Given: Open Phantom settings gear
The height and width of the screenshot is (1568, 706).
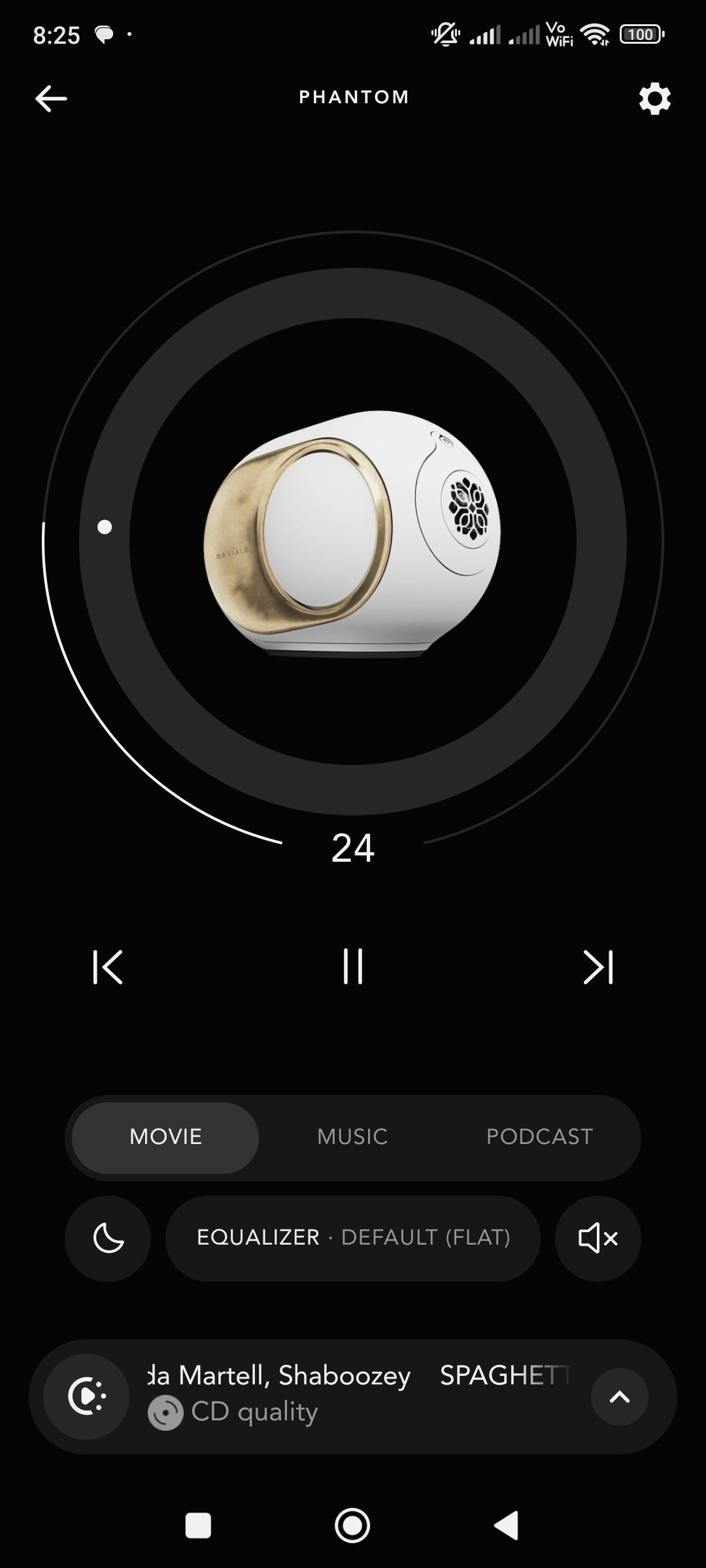Looking at the screenshot, I should [x=654, y=99].
